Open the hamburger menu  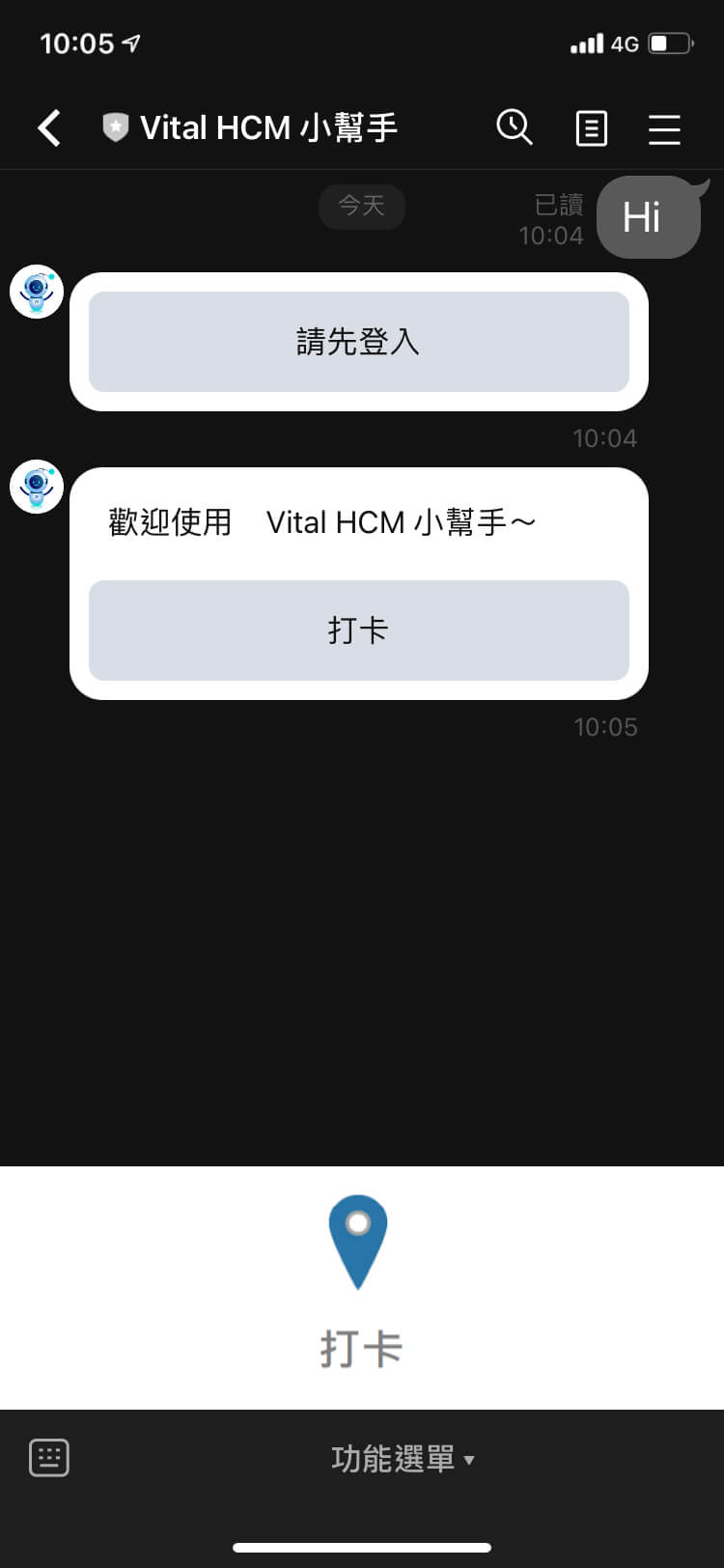pyautogui.click(x=664, y=128)
